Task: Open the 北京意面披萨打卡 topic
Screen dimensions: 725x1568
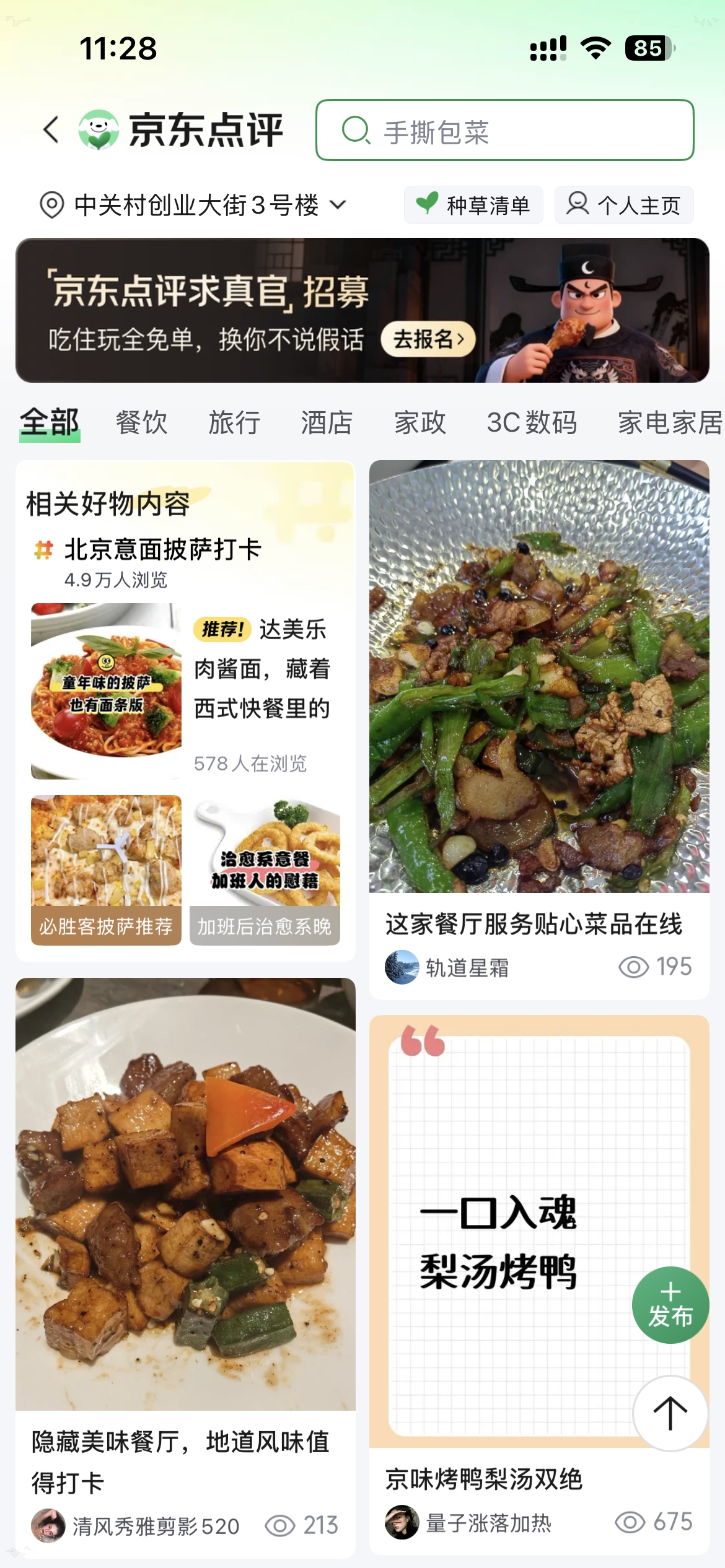Action: pos(162,550)
